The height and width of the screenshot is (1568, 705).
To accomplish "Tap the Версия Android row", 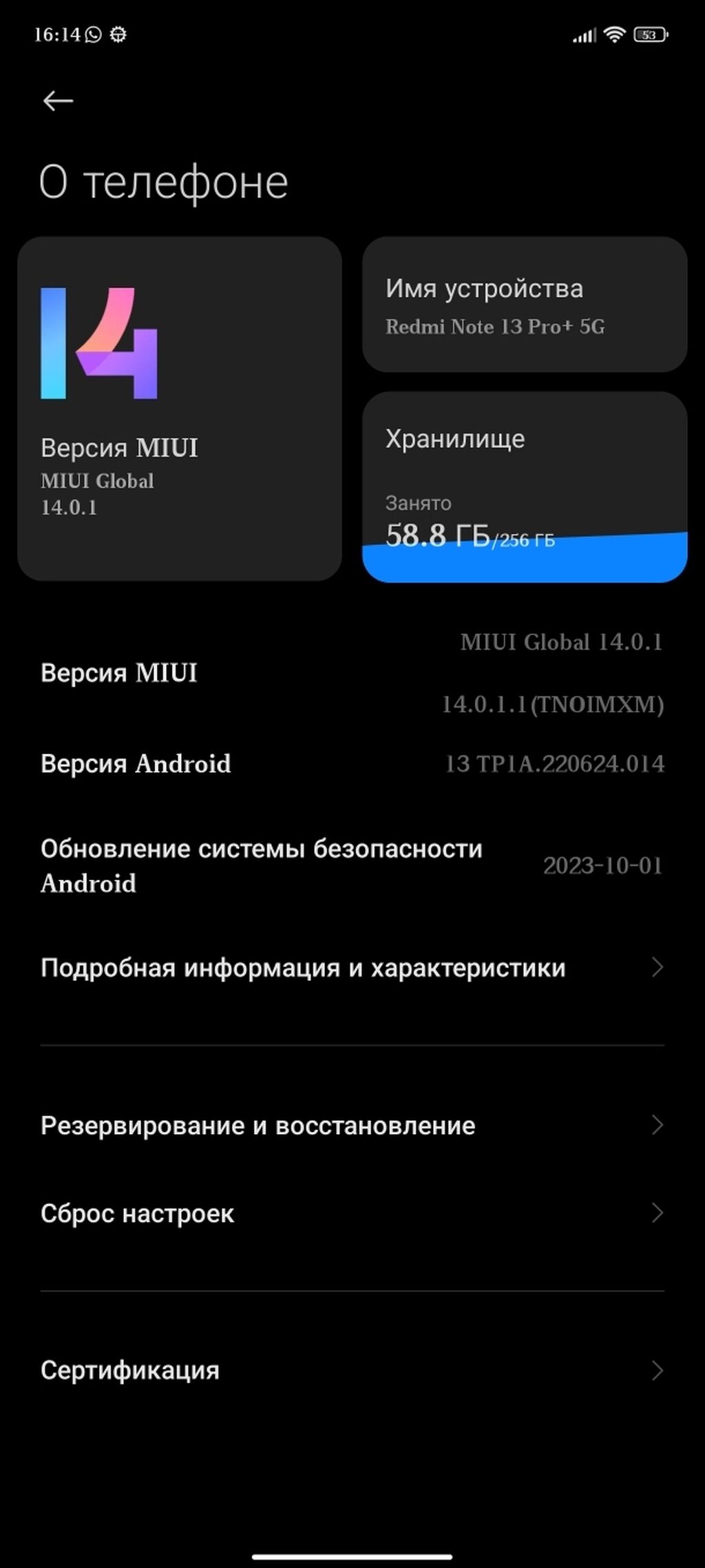I will pos(352,763).
